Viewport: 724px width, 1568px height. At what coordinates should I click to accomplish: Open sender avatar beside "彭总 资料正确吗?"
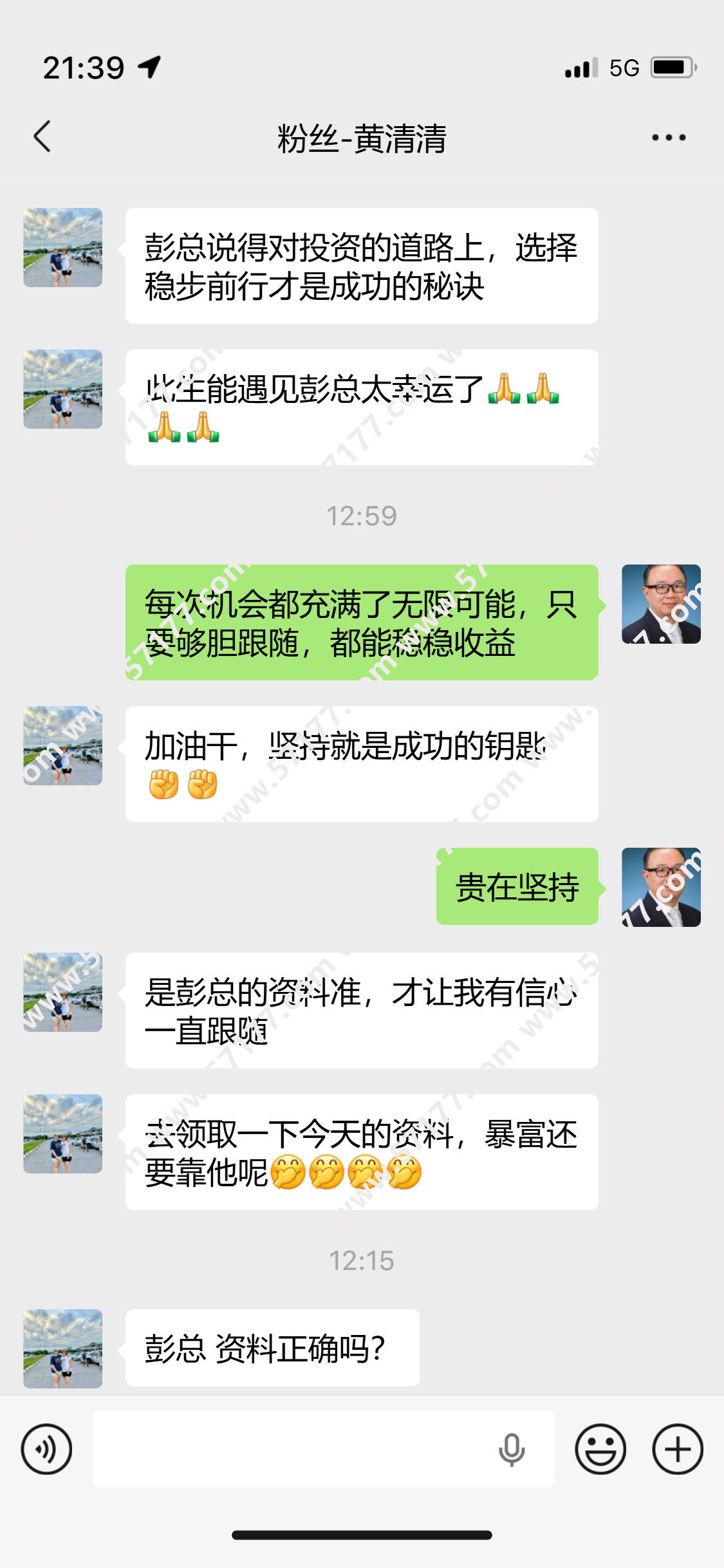63,1348
